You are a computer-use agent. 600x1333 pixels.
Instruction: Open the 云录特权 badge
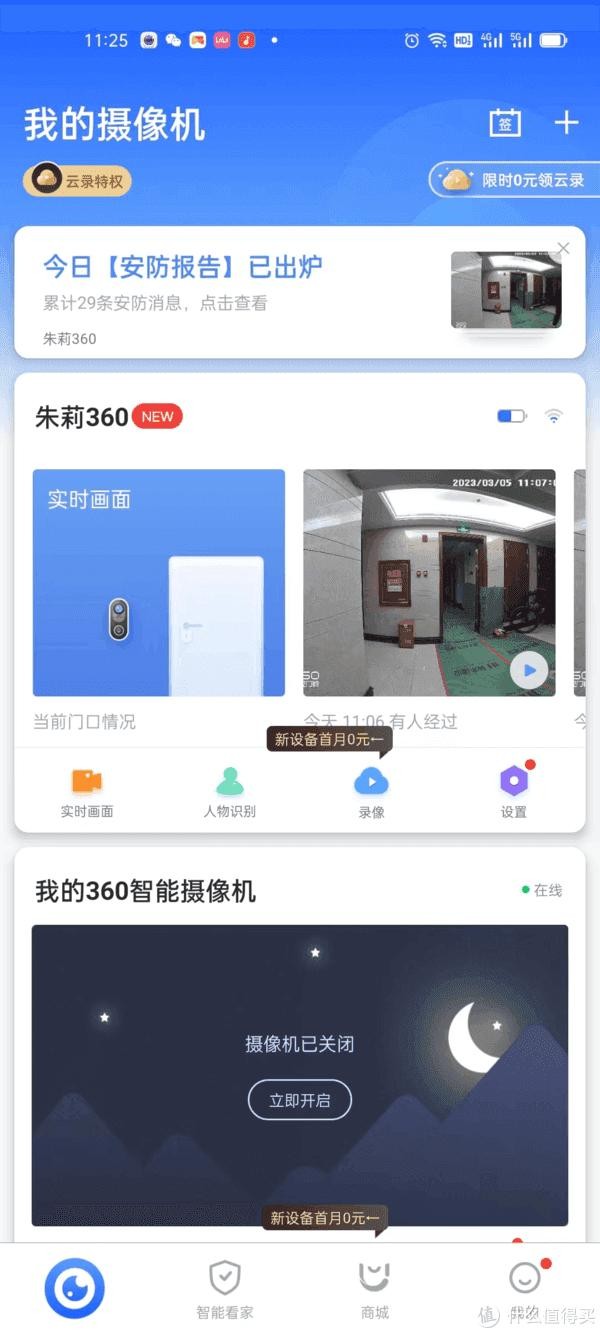78,181
